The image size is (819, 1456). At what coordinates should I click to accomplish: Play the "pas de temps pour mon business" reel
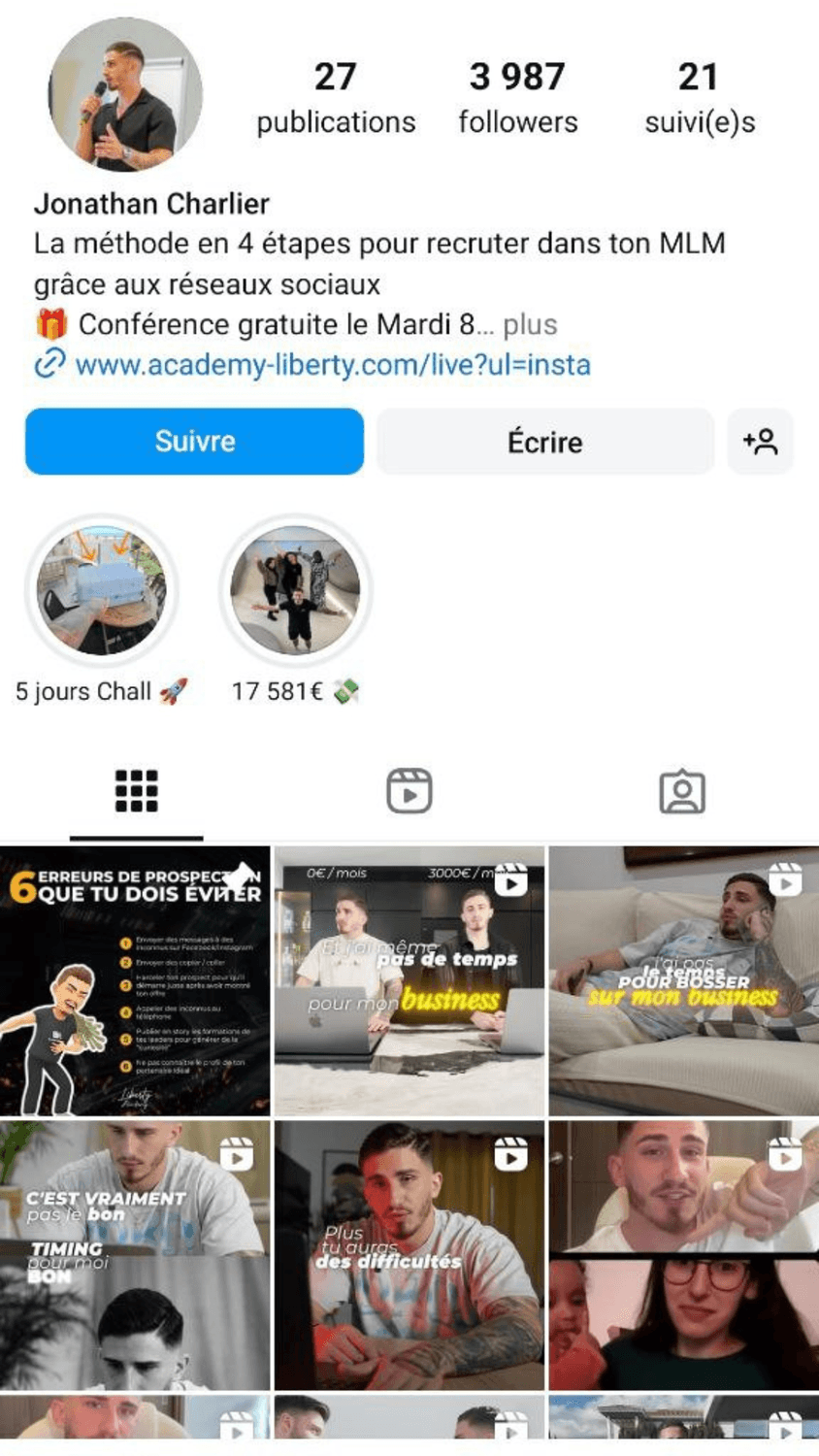click(409, 980)
